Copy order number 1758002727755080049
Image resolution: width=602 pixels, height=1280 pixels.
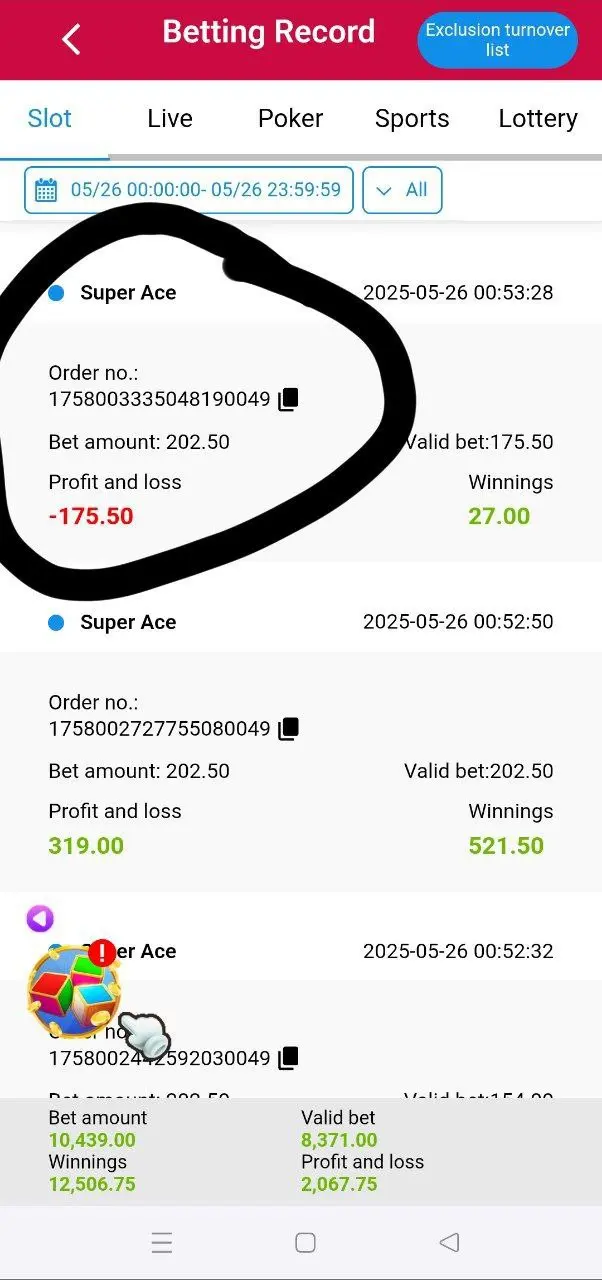(x=288, y=729)
